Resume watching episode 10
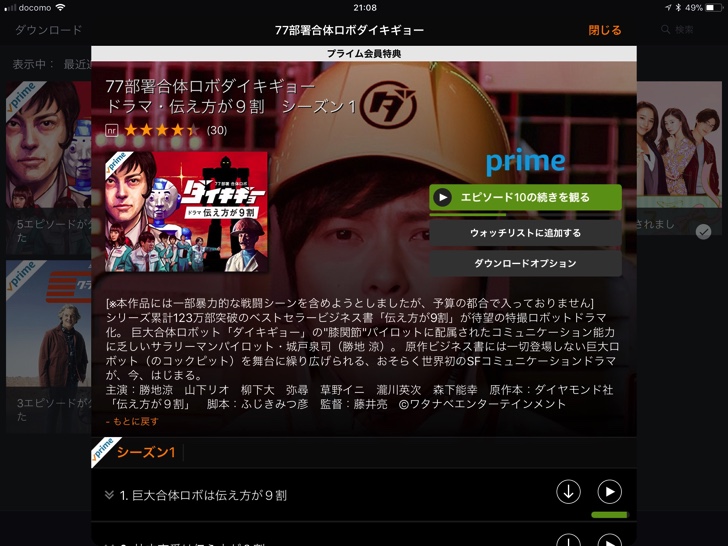The width and height of the screenshot is (728, 546). 525,198
